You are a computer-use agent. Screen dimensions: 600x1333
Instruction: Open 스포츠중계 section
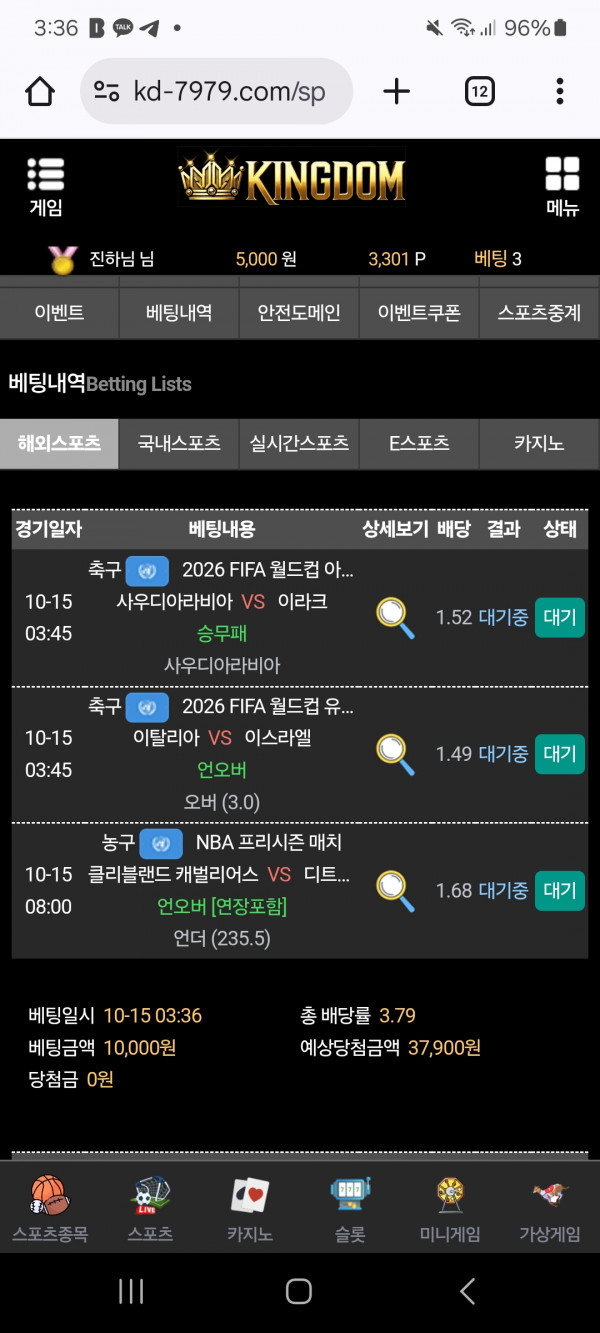(x=539, y=313)
